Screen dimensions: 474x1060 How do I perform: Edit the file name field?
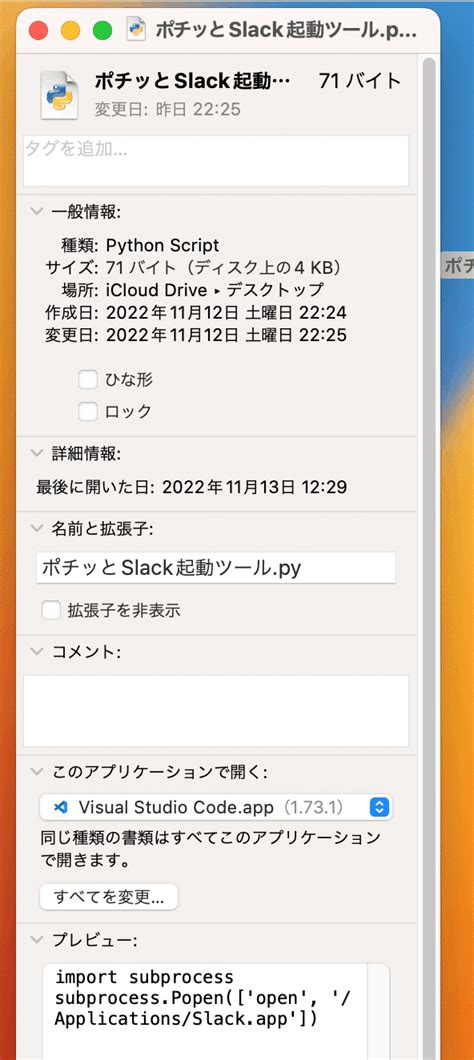(x=216, y=568)
